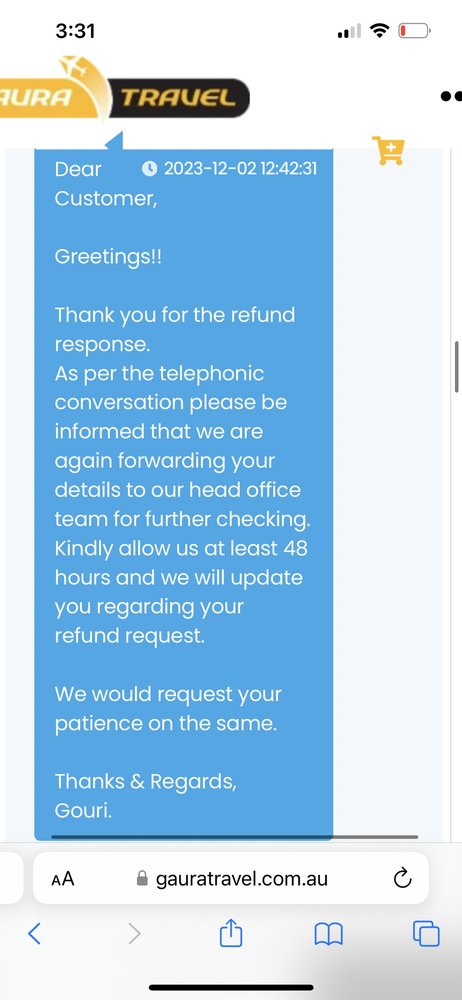Share this page
462x1000 pixels.
(x=232, y=932)
